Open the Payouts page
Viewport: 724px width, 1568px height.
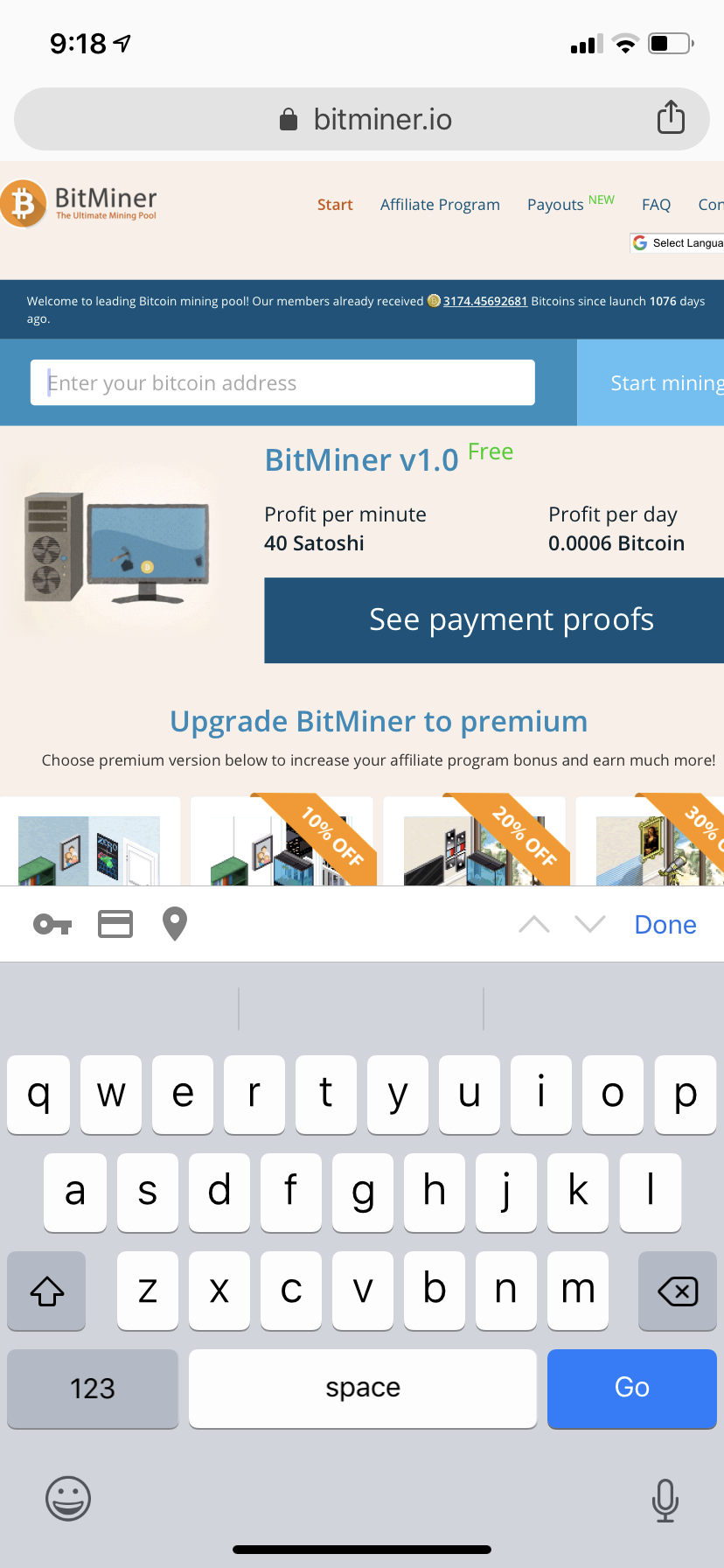click(x=556, y=205)
